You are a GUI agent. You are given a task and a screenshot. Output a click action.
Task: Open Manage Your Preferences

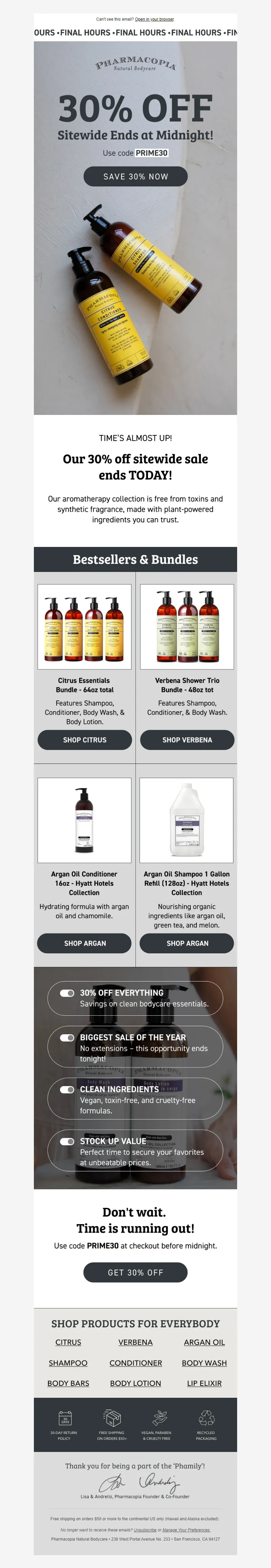186,1530
